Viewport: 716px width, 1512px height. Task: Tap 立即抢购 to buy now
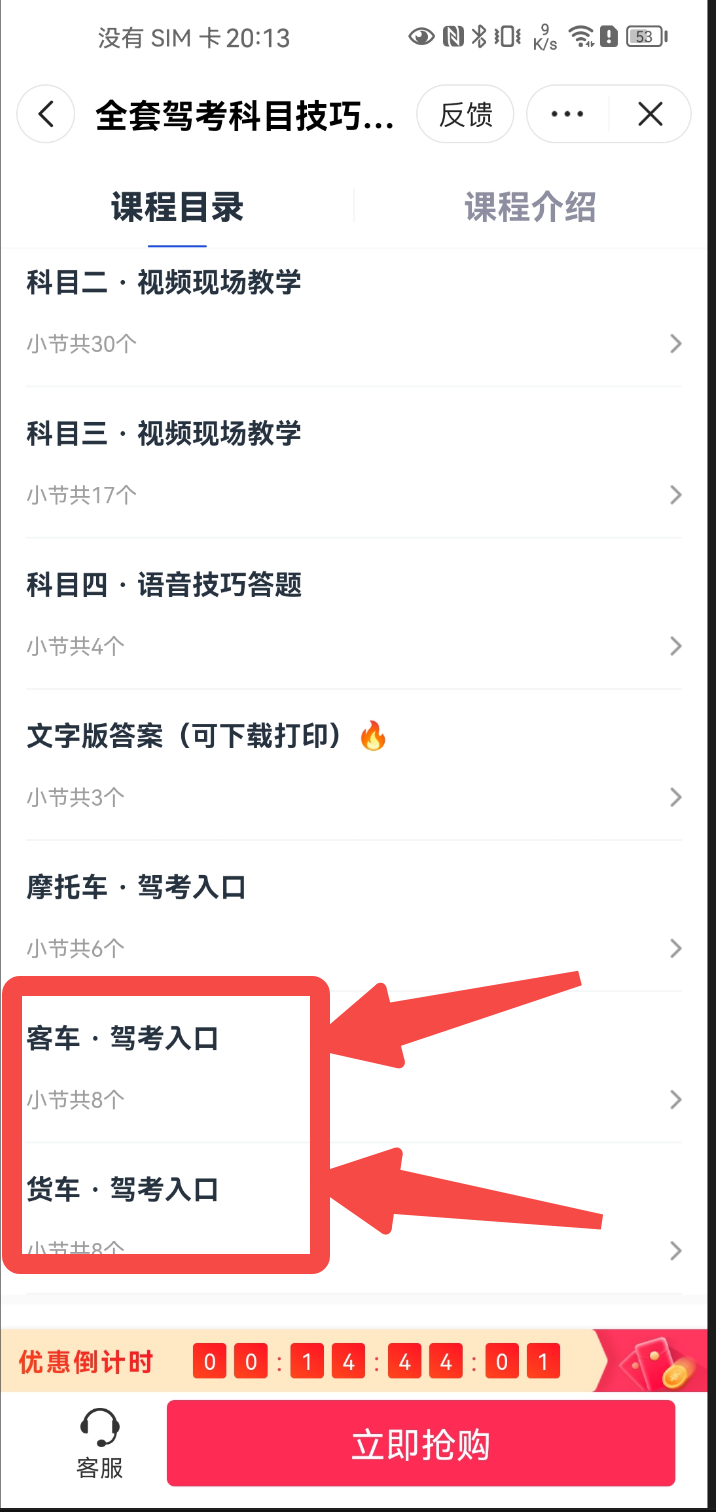(420, 1444)
